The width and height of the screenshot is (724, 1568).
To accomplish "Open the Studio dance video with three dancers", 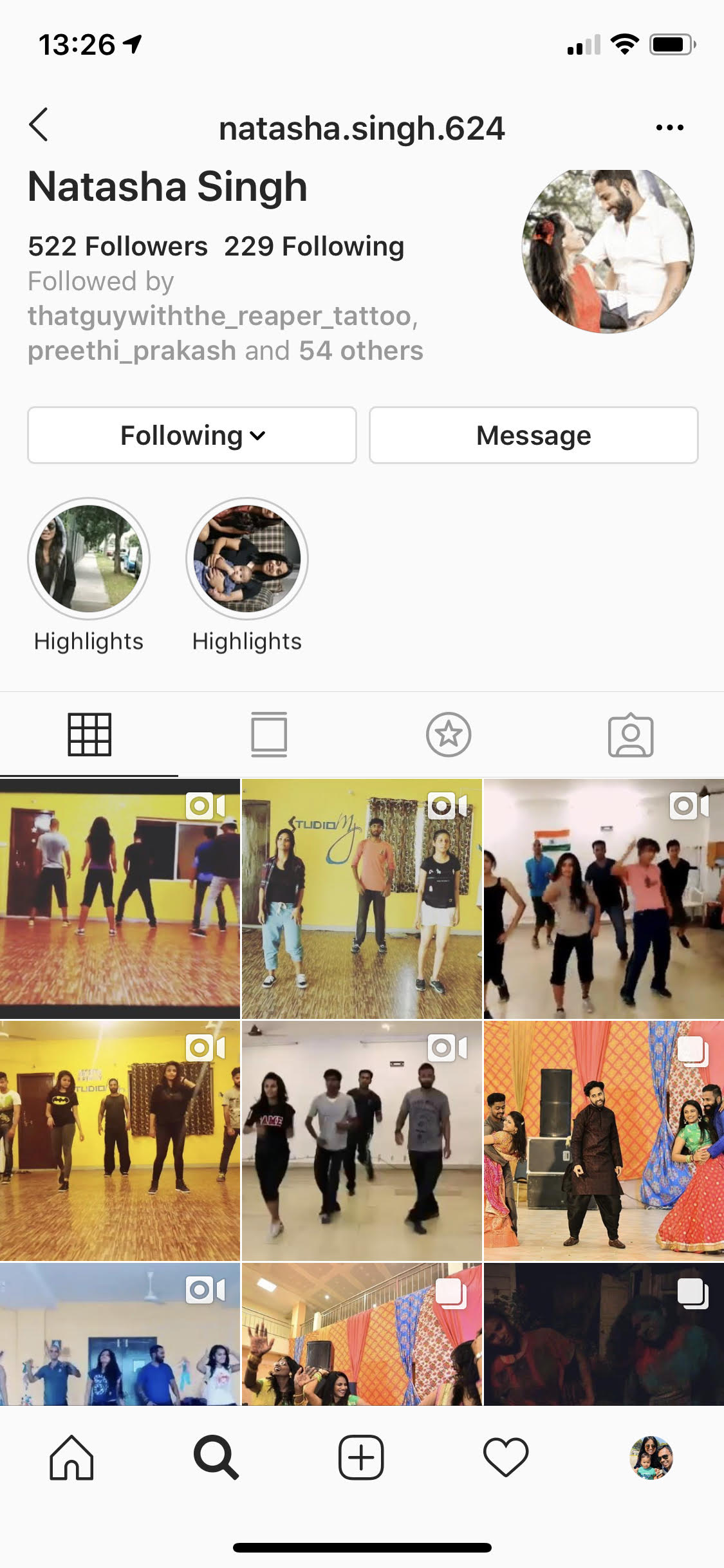I will (x=362, y=899).
